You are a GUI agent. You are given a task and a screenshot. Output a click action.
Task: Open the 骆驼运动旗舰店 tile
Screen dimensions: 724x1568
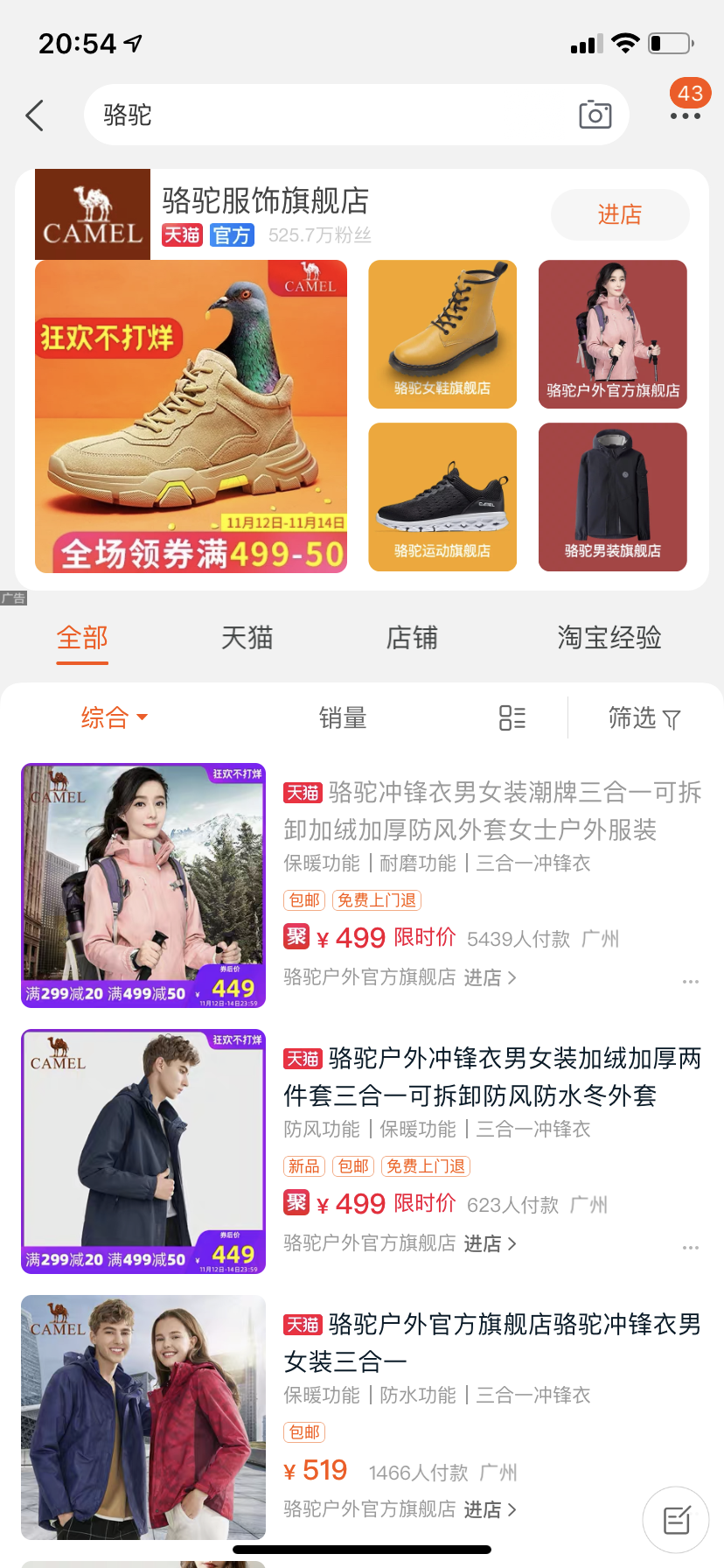point(442,497)
